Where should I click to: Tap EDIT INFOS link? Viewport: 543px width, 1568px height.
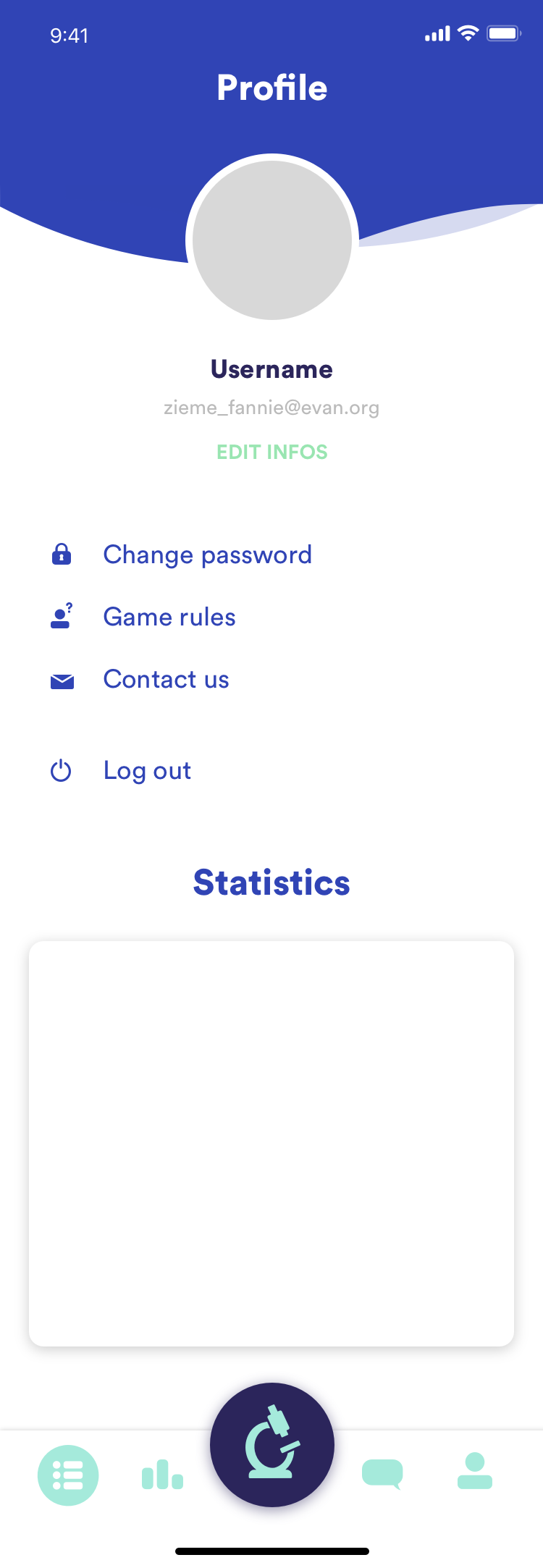[x=271, y=452]
